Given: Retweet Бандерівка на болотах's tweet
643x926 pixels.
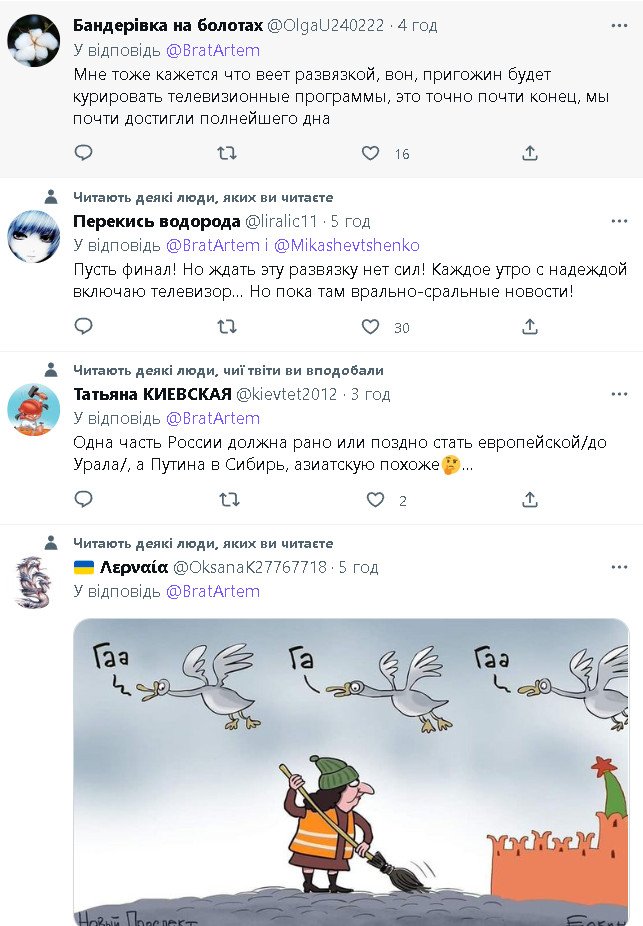Looking at the screenshot, I should click(x=227, y=153).
